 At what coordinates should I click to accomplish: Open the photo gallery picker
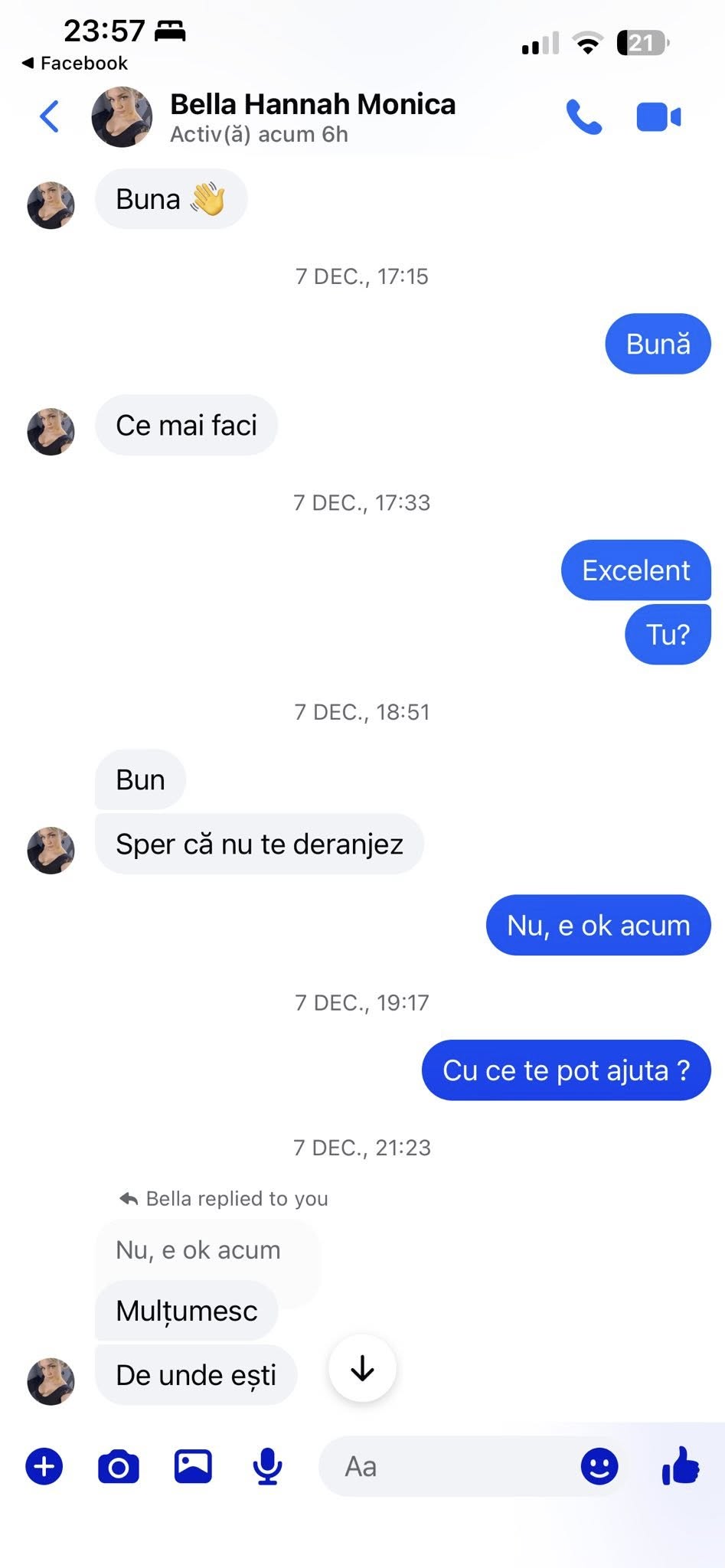pos(193,1467)
